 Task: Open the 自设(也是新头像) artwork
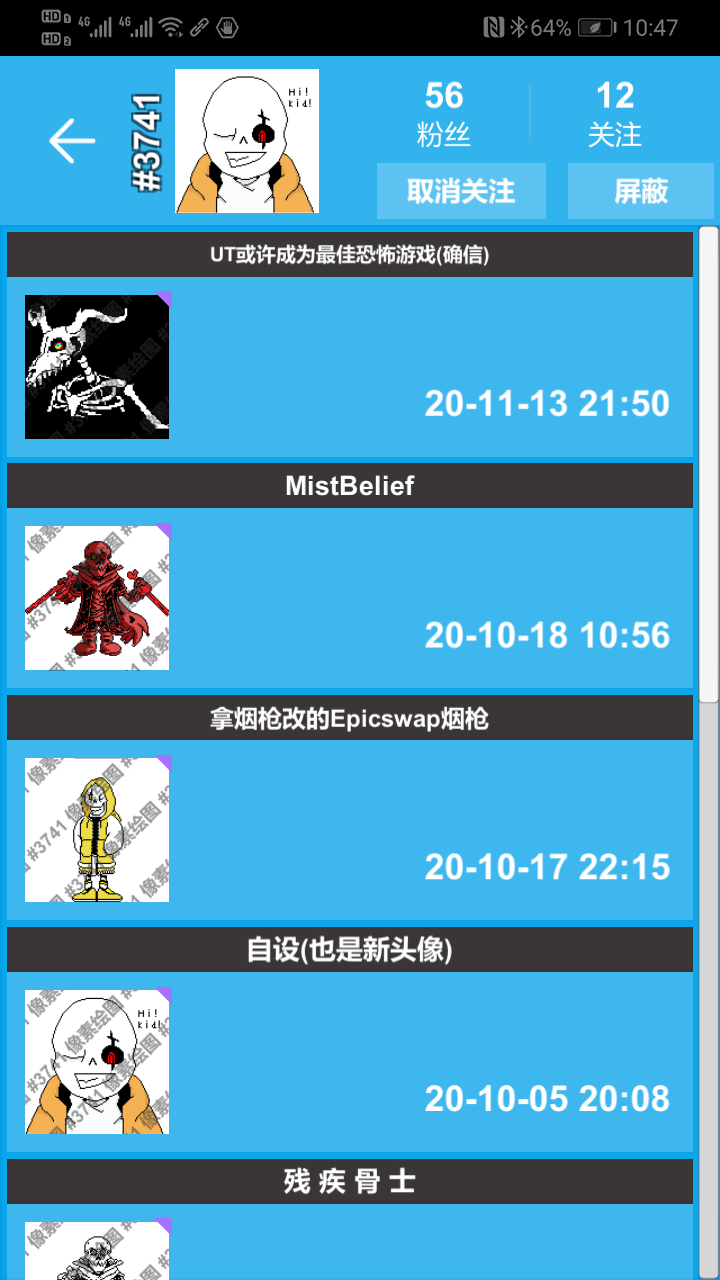[x=97, y=1062]
